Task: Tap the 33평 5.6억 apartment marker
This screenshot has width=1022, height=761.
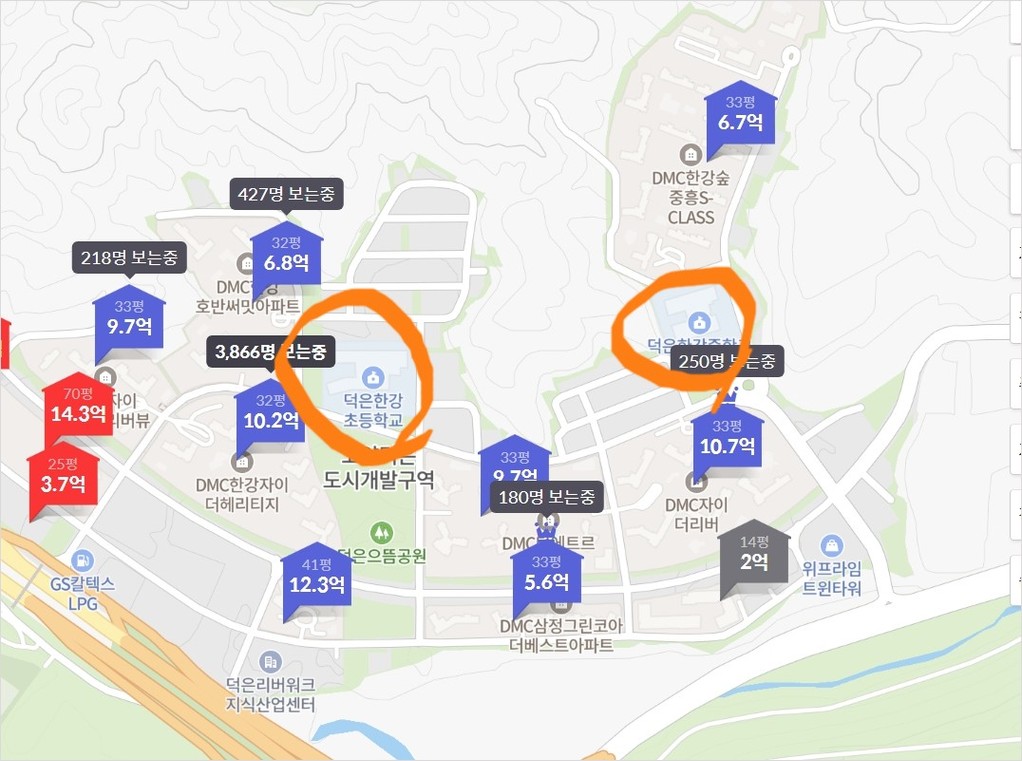Action: [x=546, y=574]
